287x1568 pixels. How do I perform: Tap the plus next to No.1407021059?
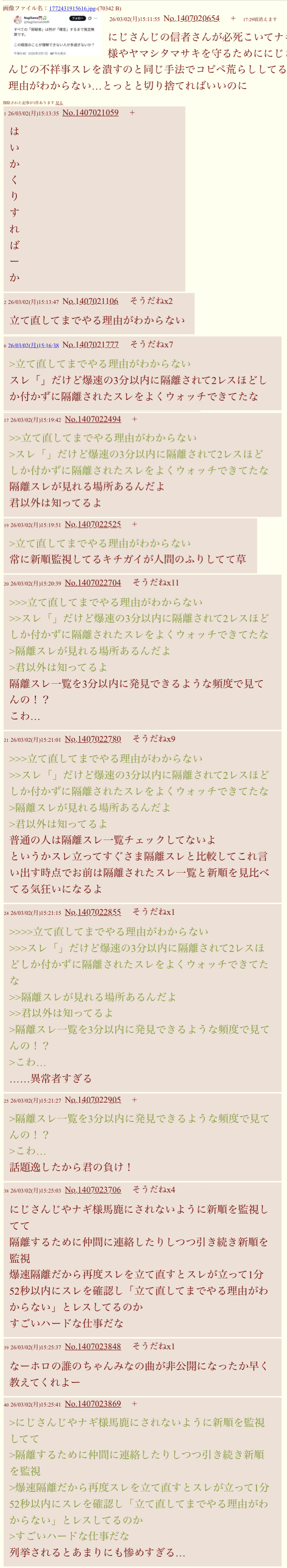132,113
